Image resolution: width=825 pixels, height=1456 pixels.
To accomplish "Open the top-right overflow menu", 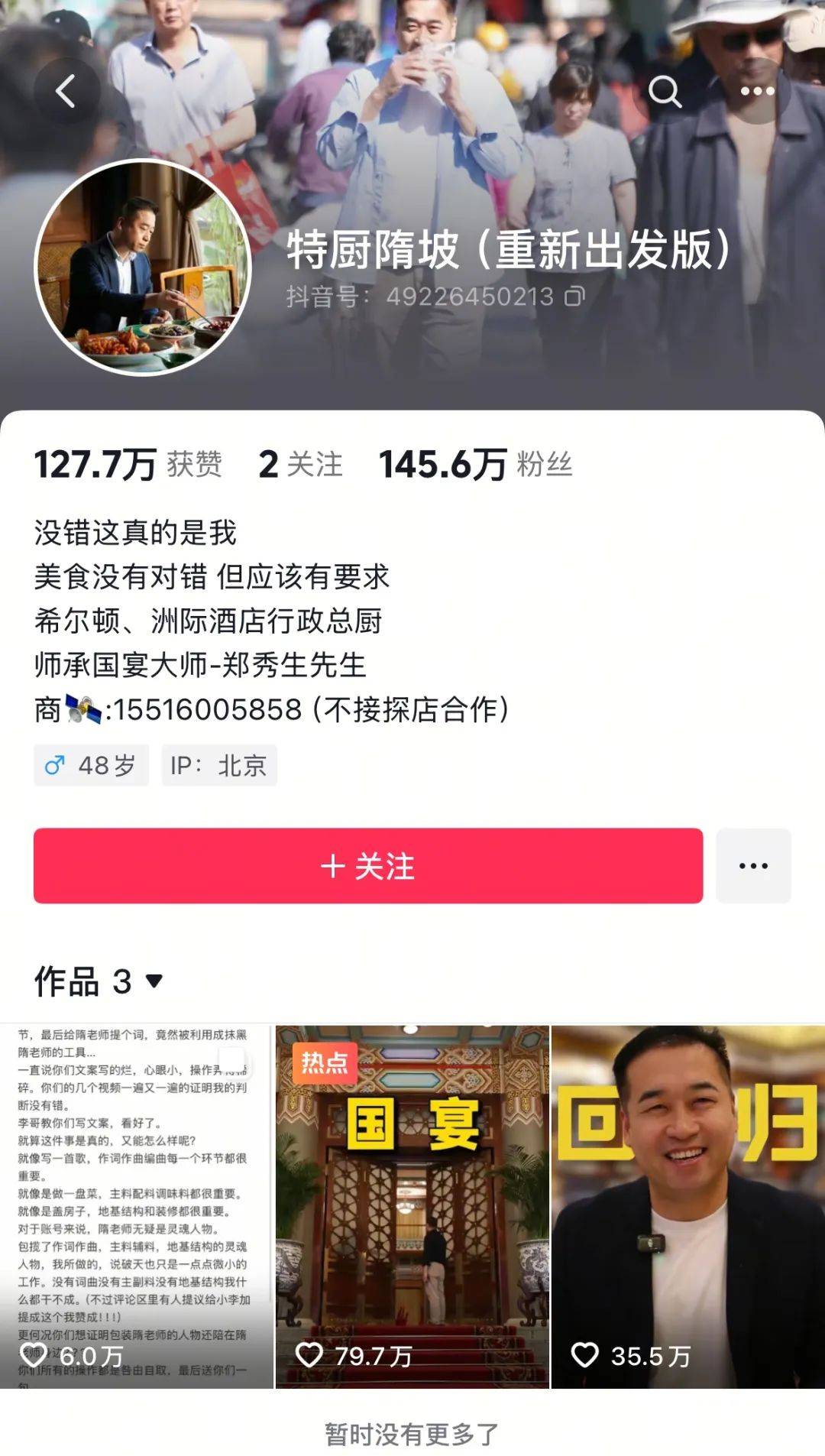I will click(757, 91).
